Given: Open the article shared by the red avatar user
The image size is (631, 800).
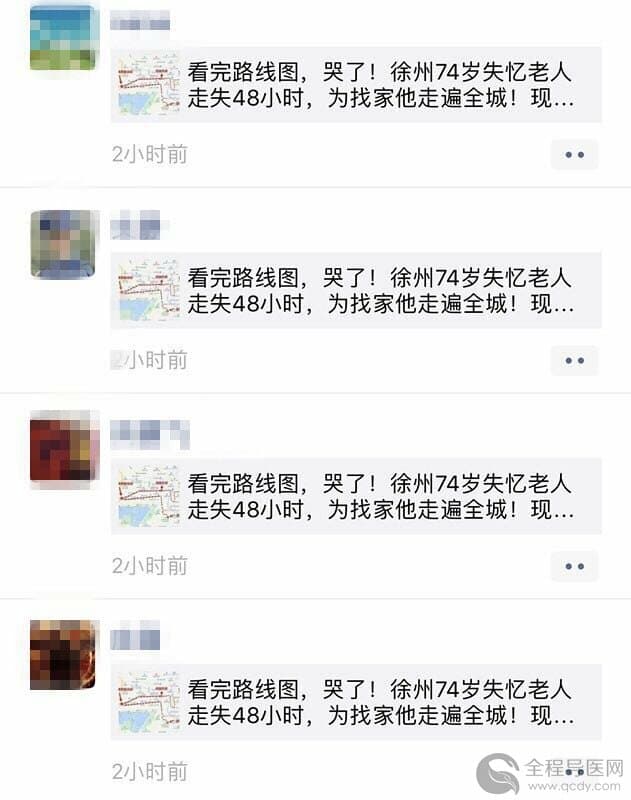Looking at the screenshot, I should point(356,496).
